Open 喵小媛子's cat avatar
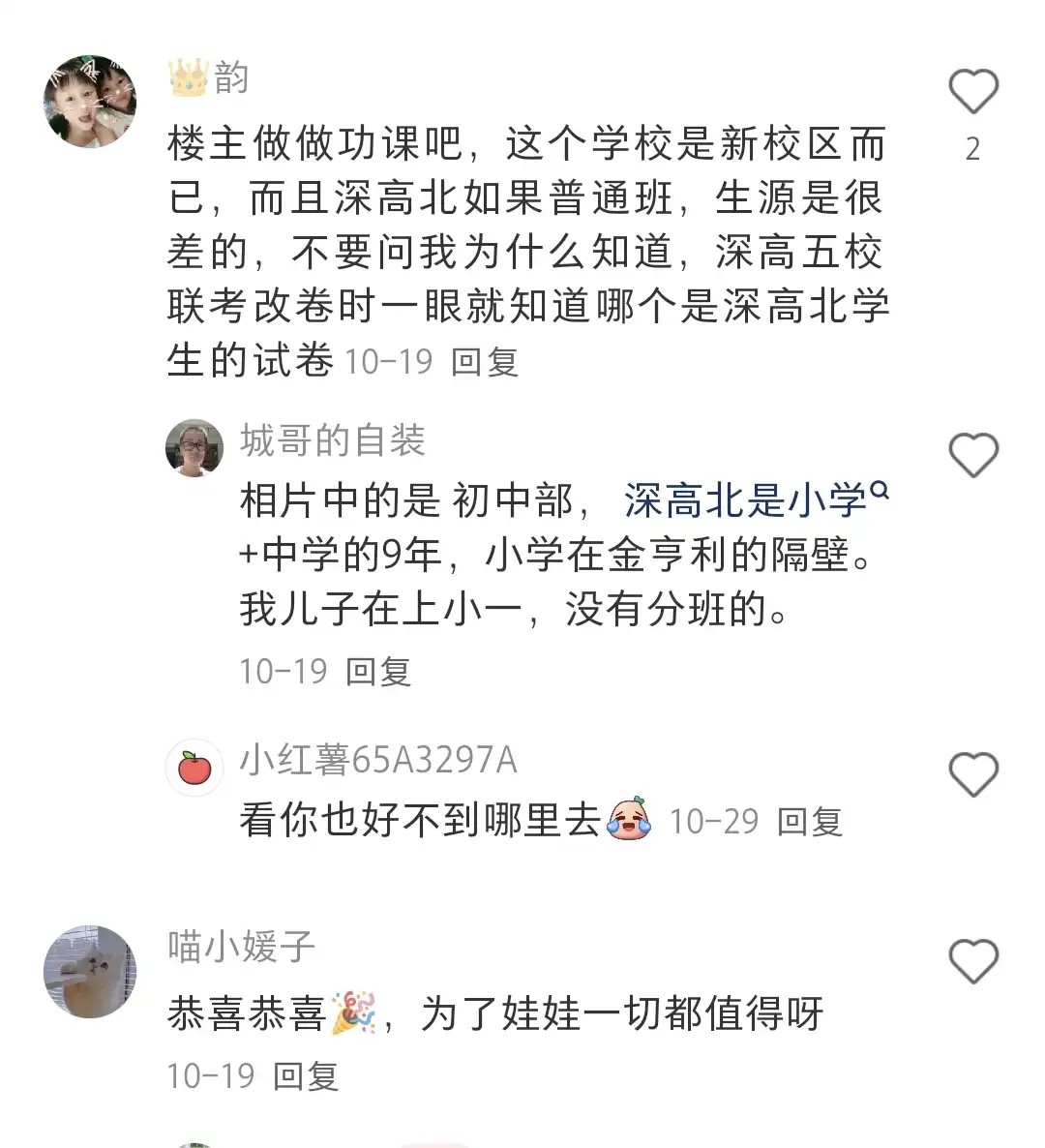The image size is (1045, 1148). 90,971
